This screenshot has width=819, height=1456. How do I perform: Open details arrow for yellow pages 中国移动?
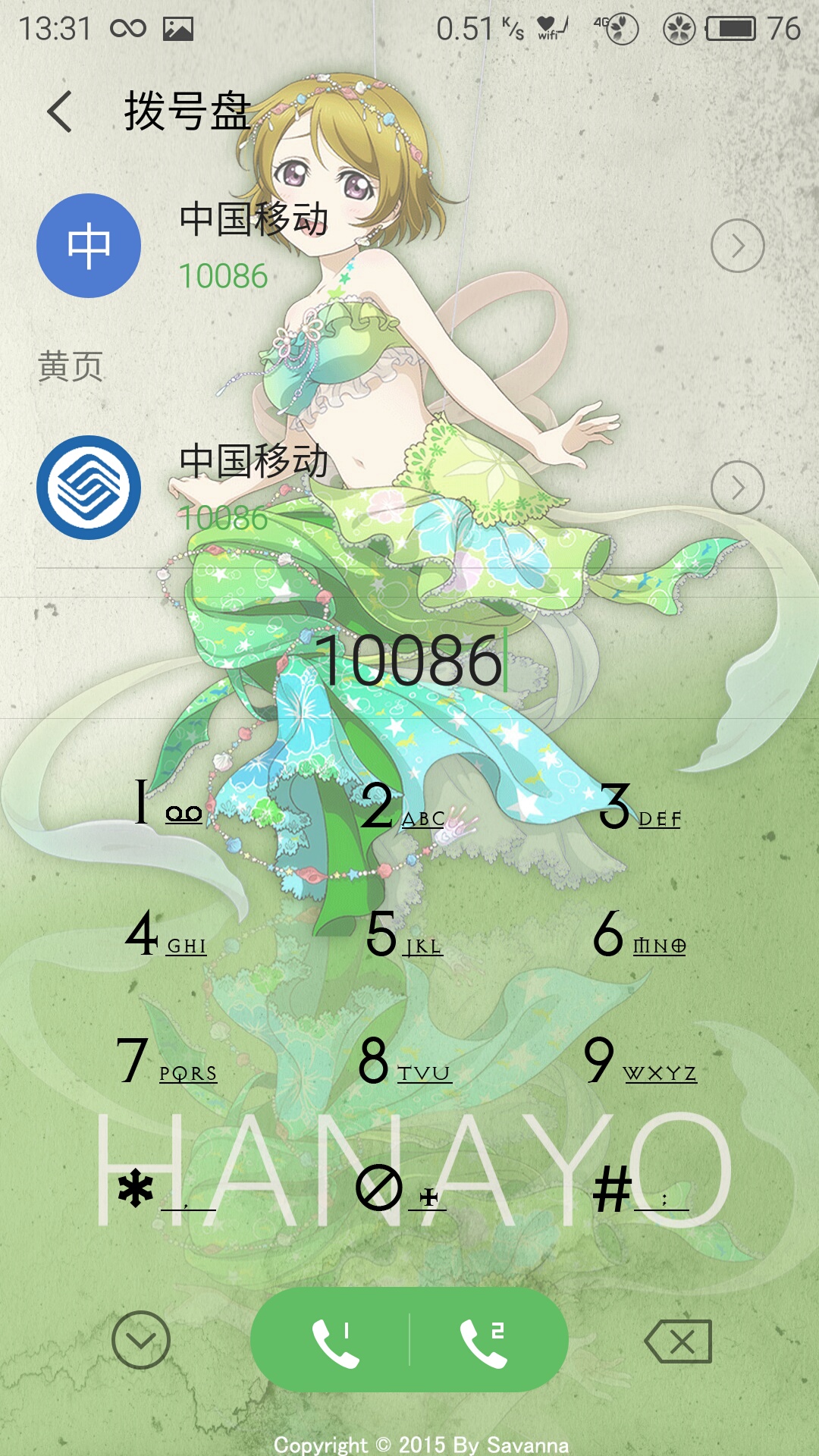point(737,488)
